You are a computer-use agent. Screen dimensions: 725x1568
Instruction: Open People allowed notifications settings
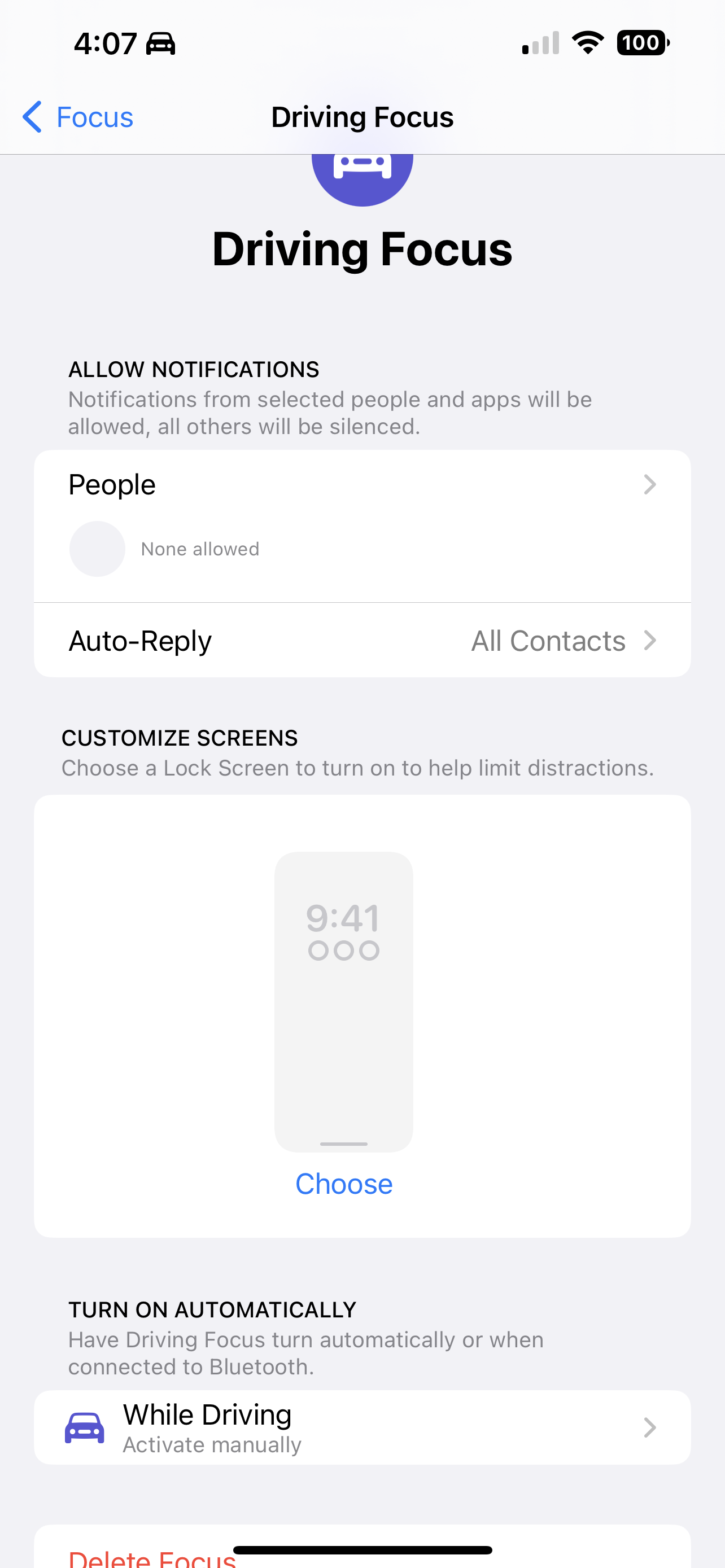click(x=361, y=485)
